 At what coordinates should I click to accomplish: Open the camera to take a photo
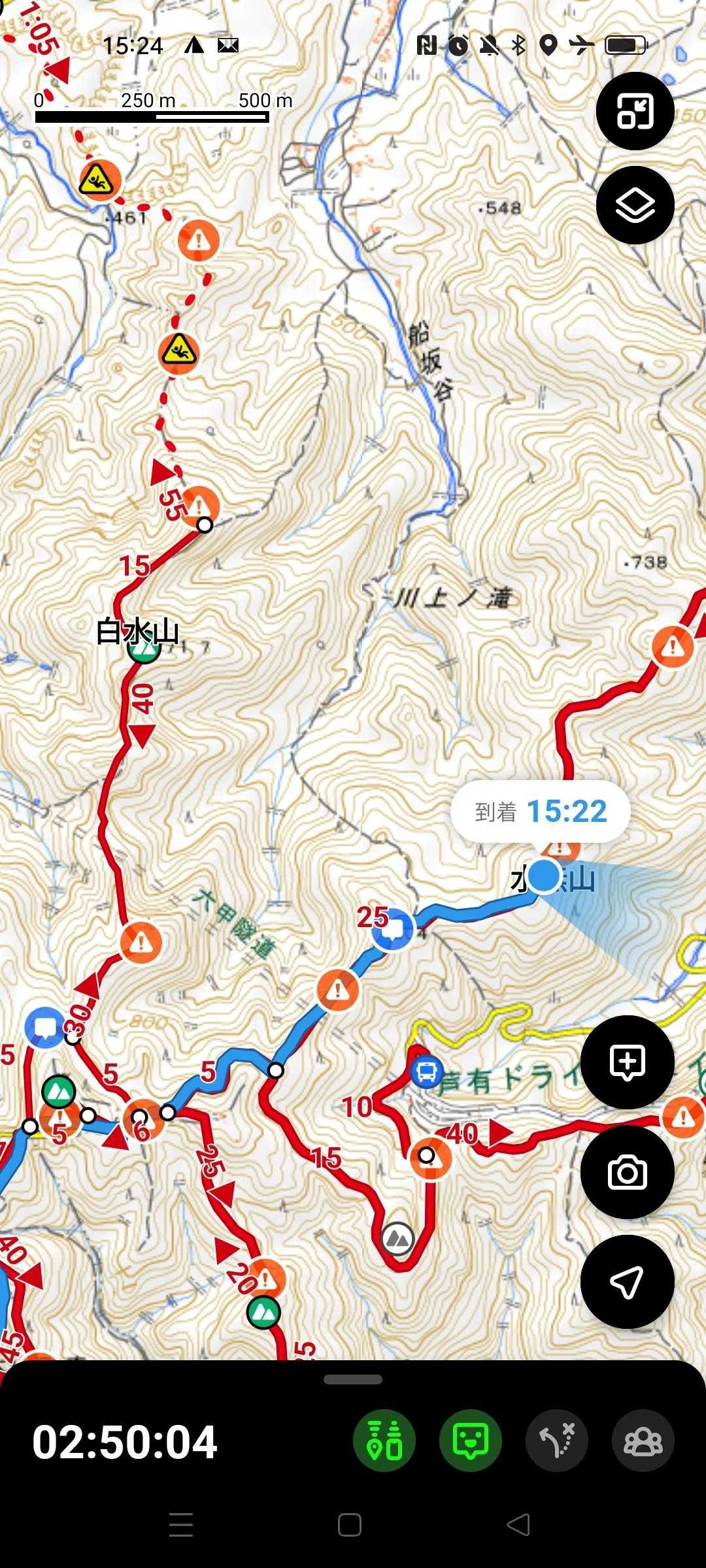coord(627,1172)
